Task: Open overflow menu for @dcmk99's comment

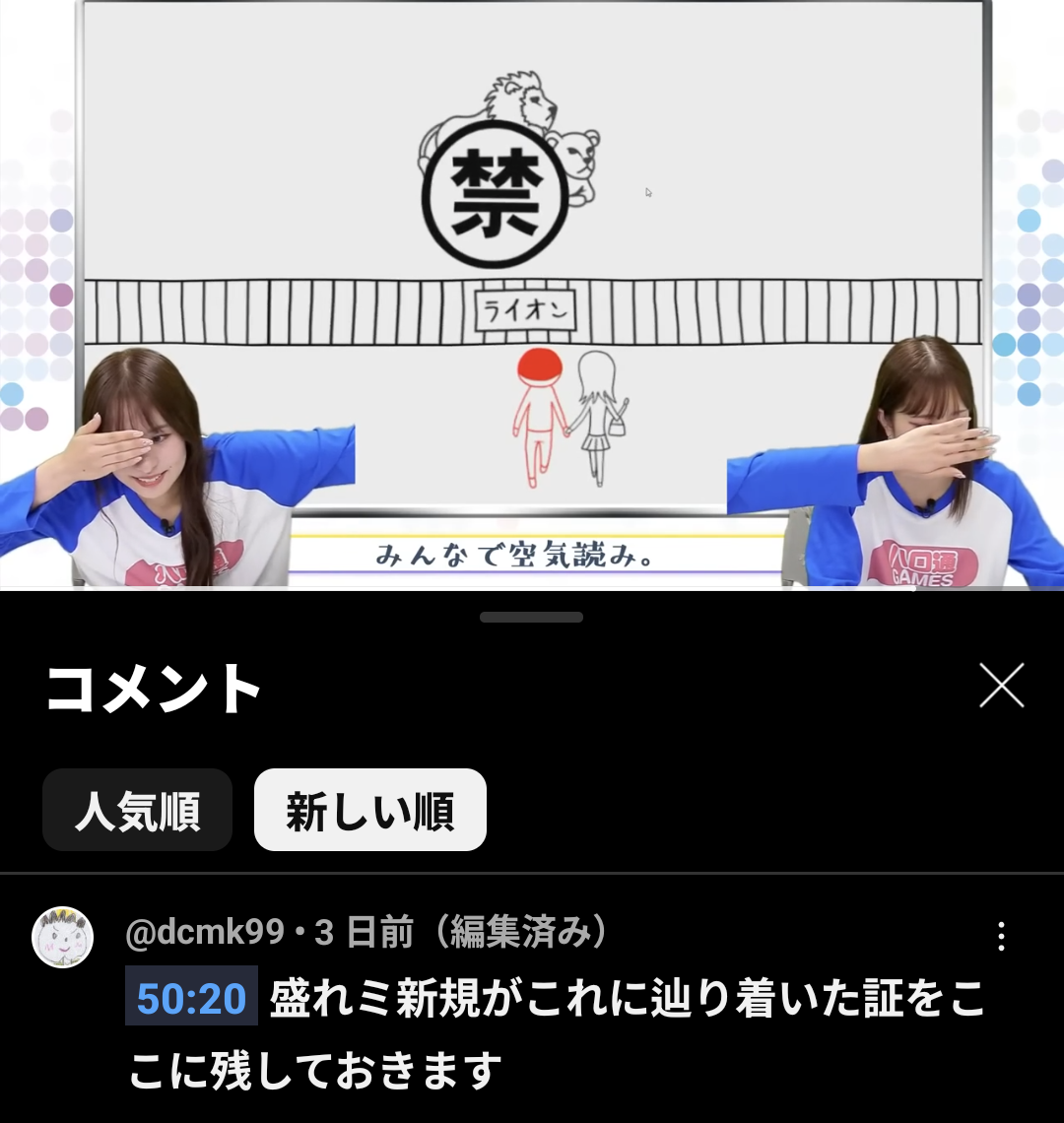Action: point(1001,937)
